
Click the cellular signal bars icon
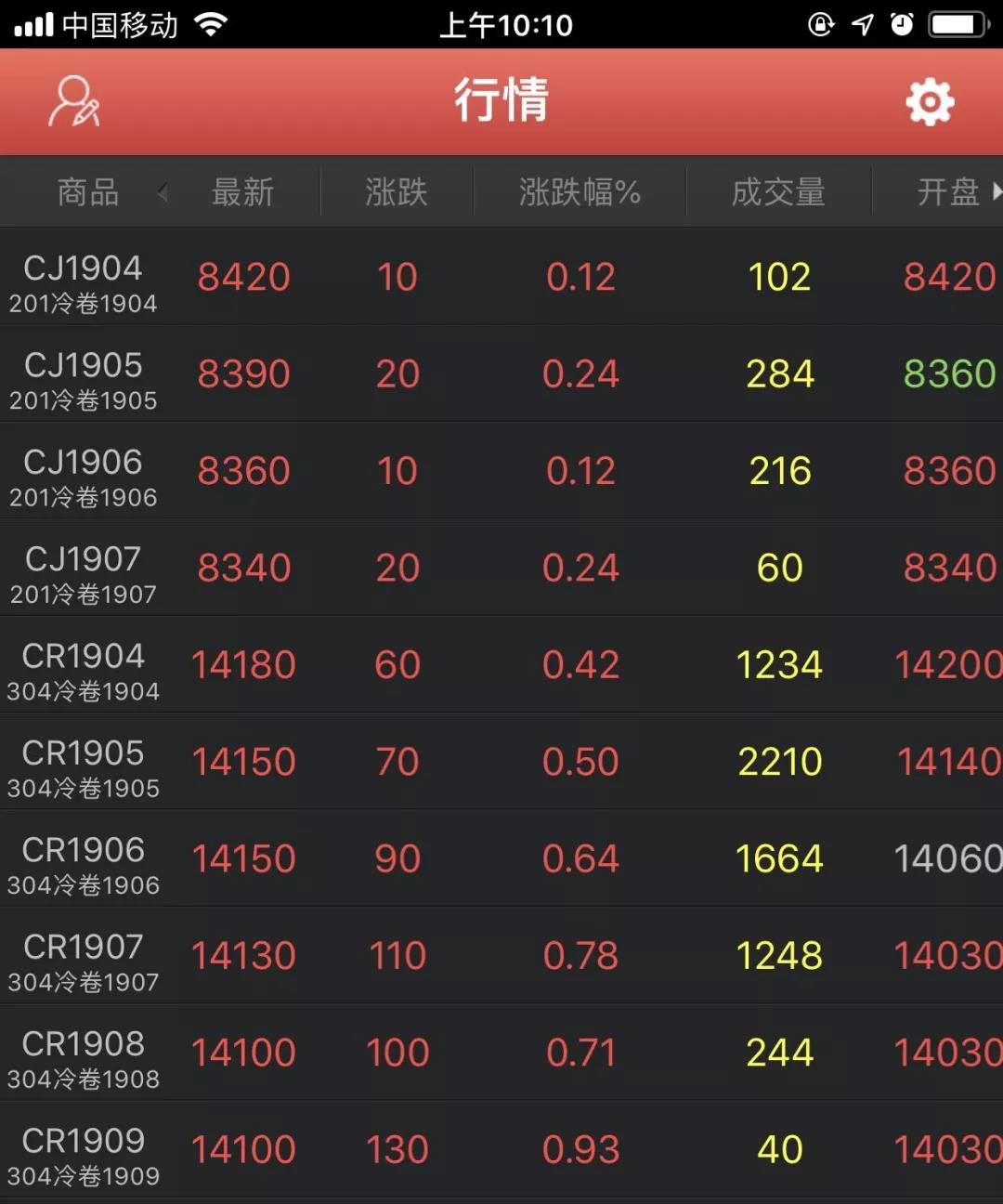point(33,24)
